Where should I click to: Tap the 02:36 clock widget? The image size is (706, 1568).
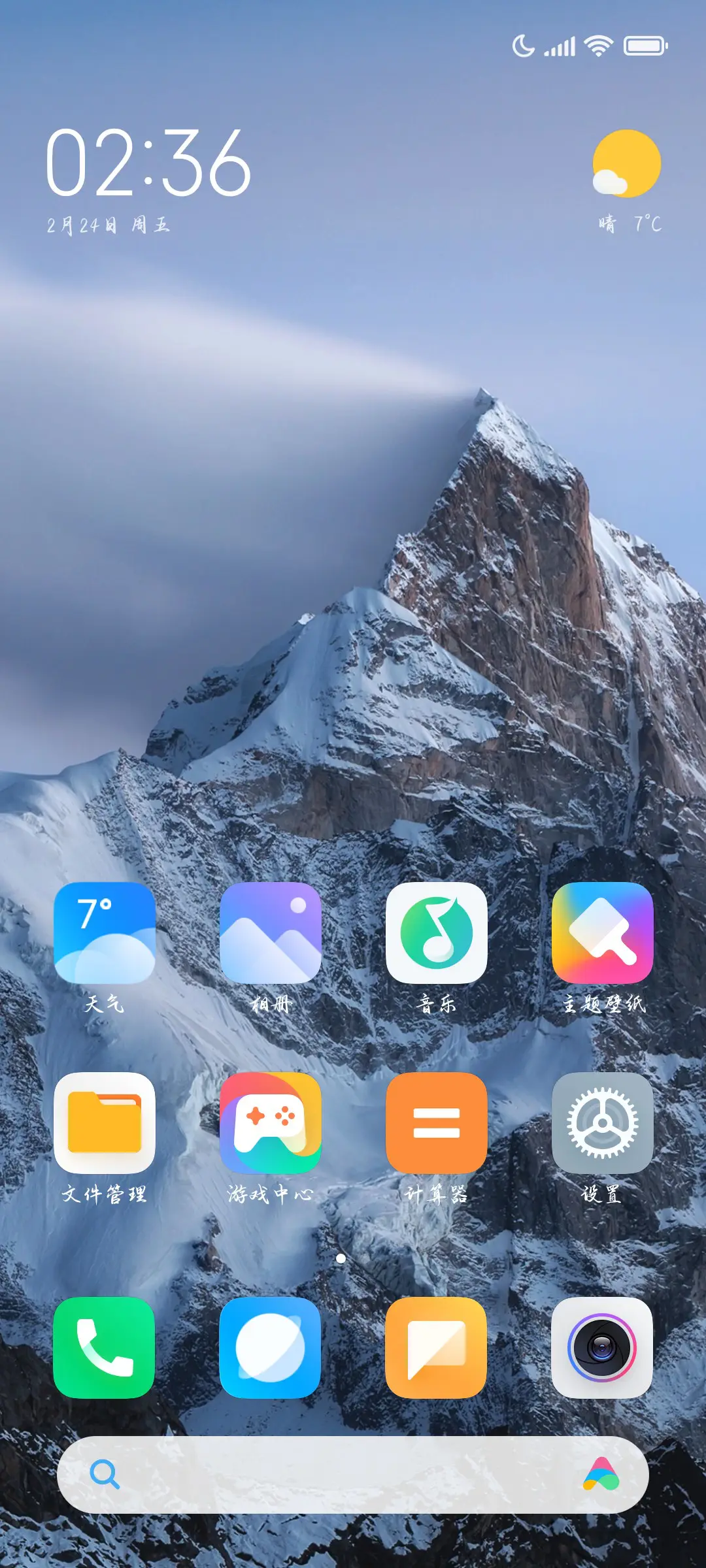(149, 163)
